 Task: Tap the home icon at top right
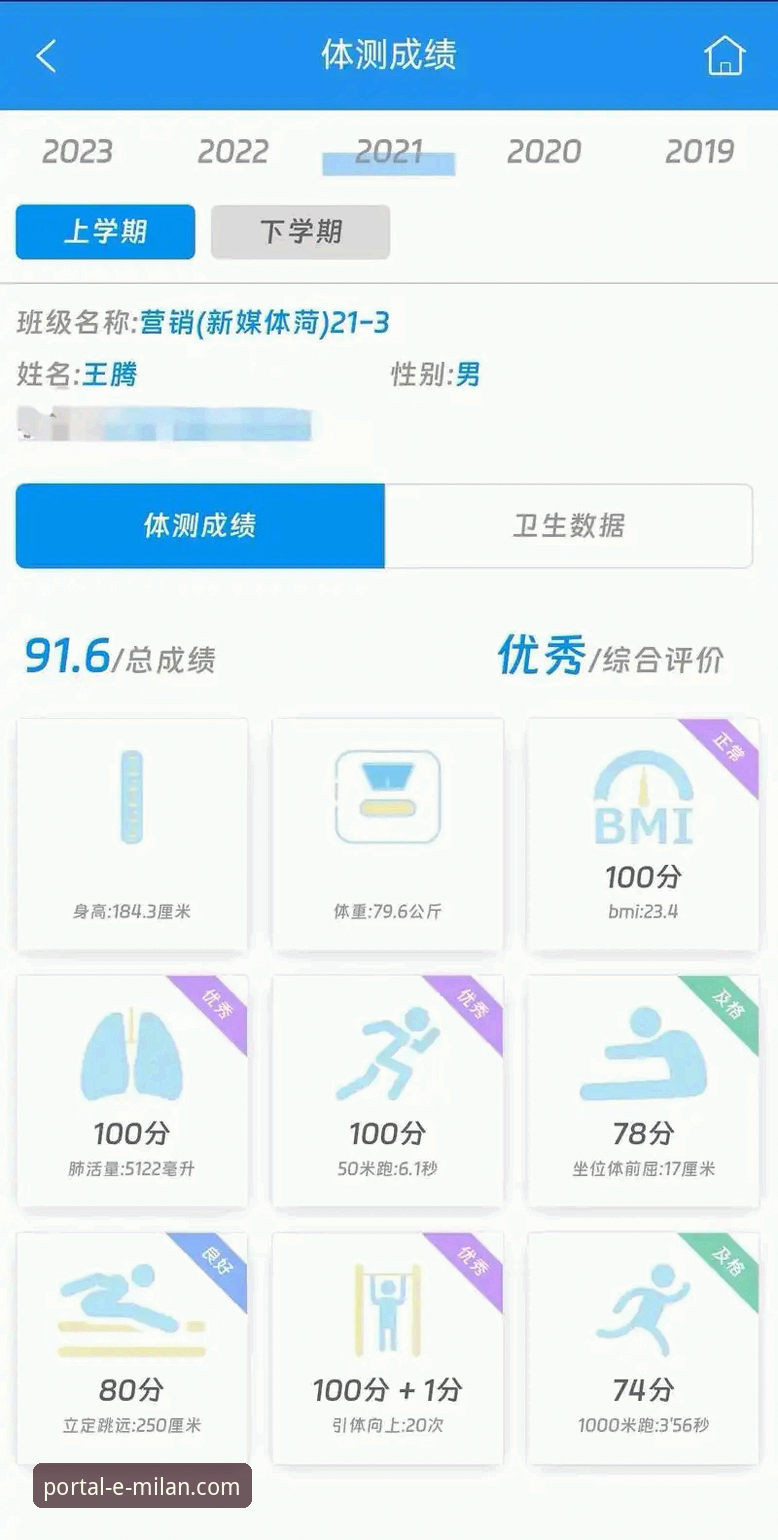[722, 57]
